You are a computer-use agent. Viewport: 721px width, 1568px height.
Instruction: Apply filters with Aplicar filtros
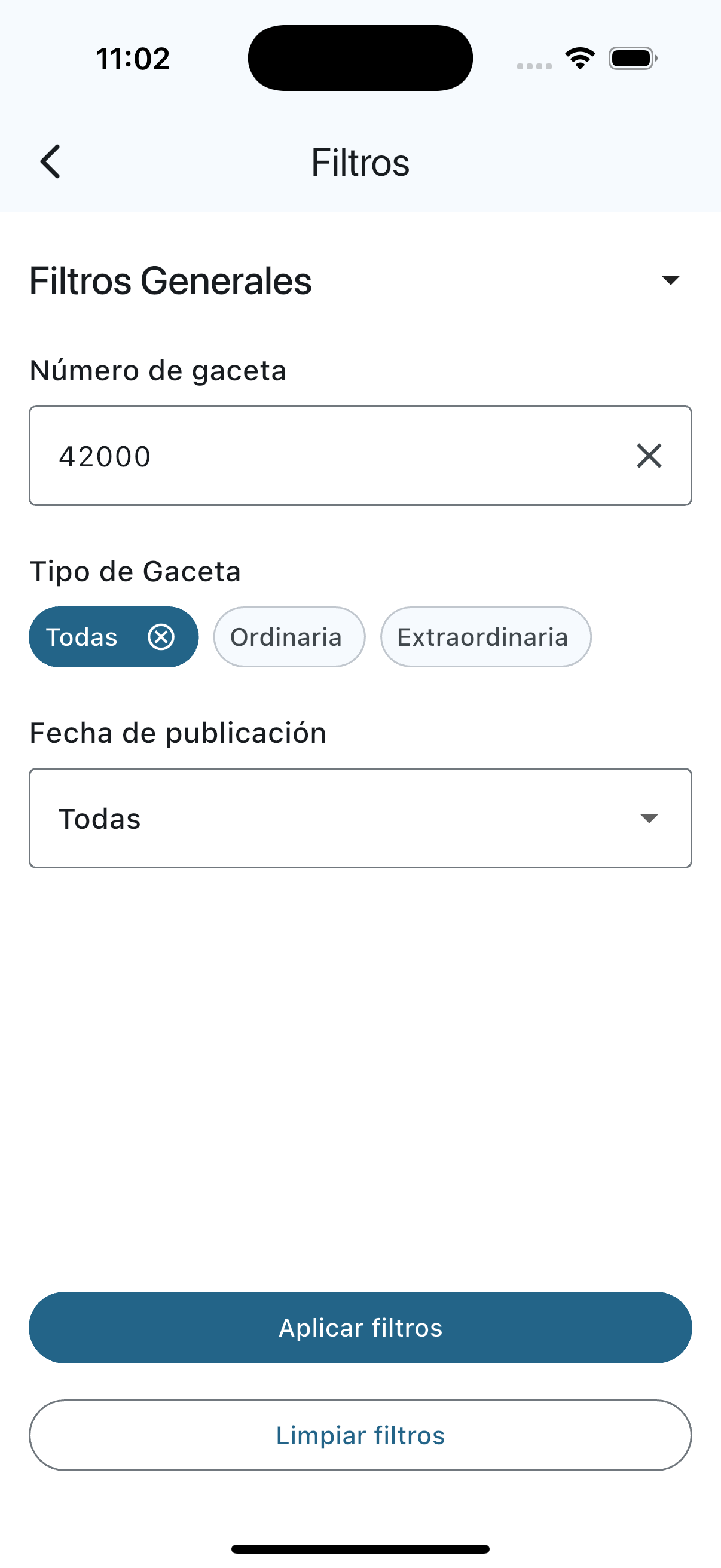[x=360, y=1328]
